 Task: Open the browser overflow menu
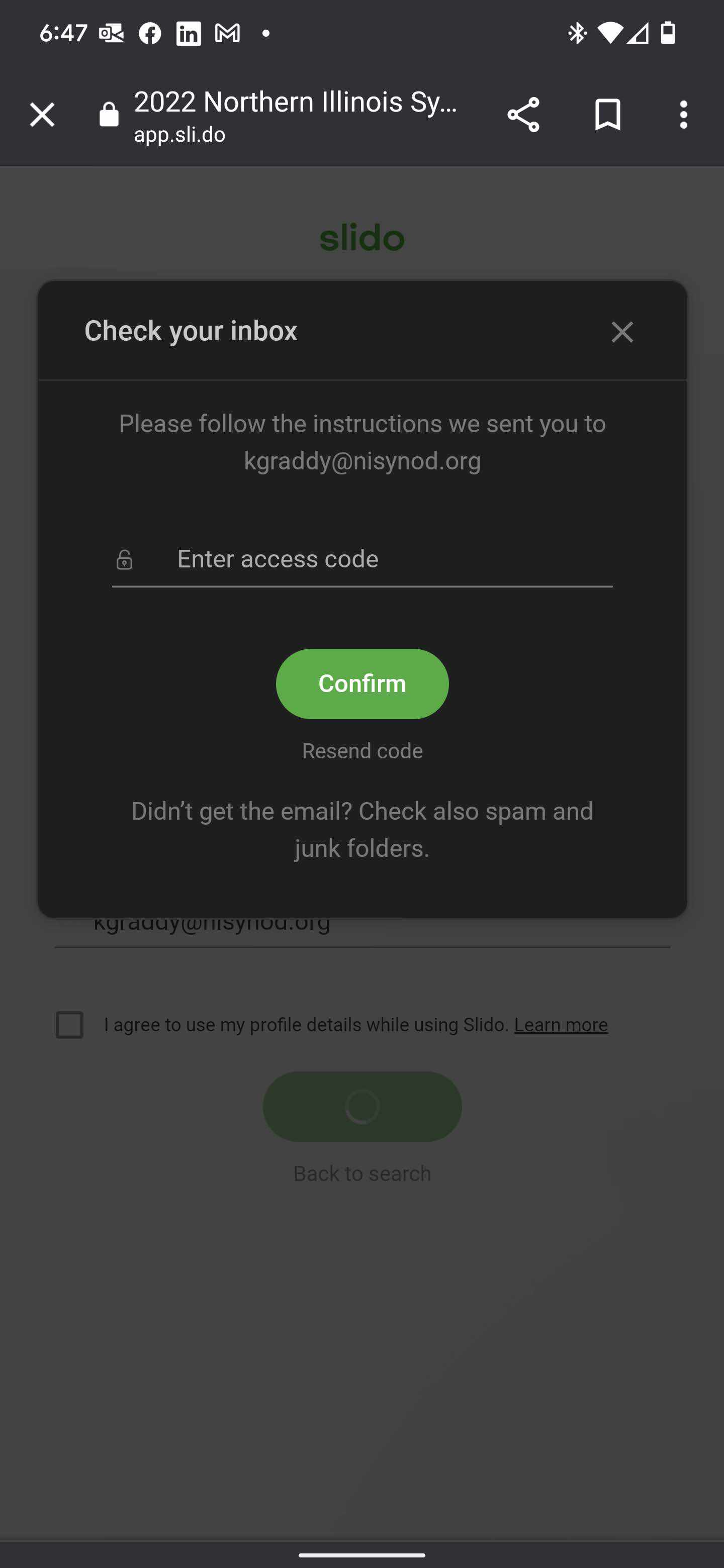click(683, 115)
